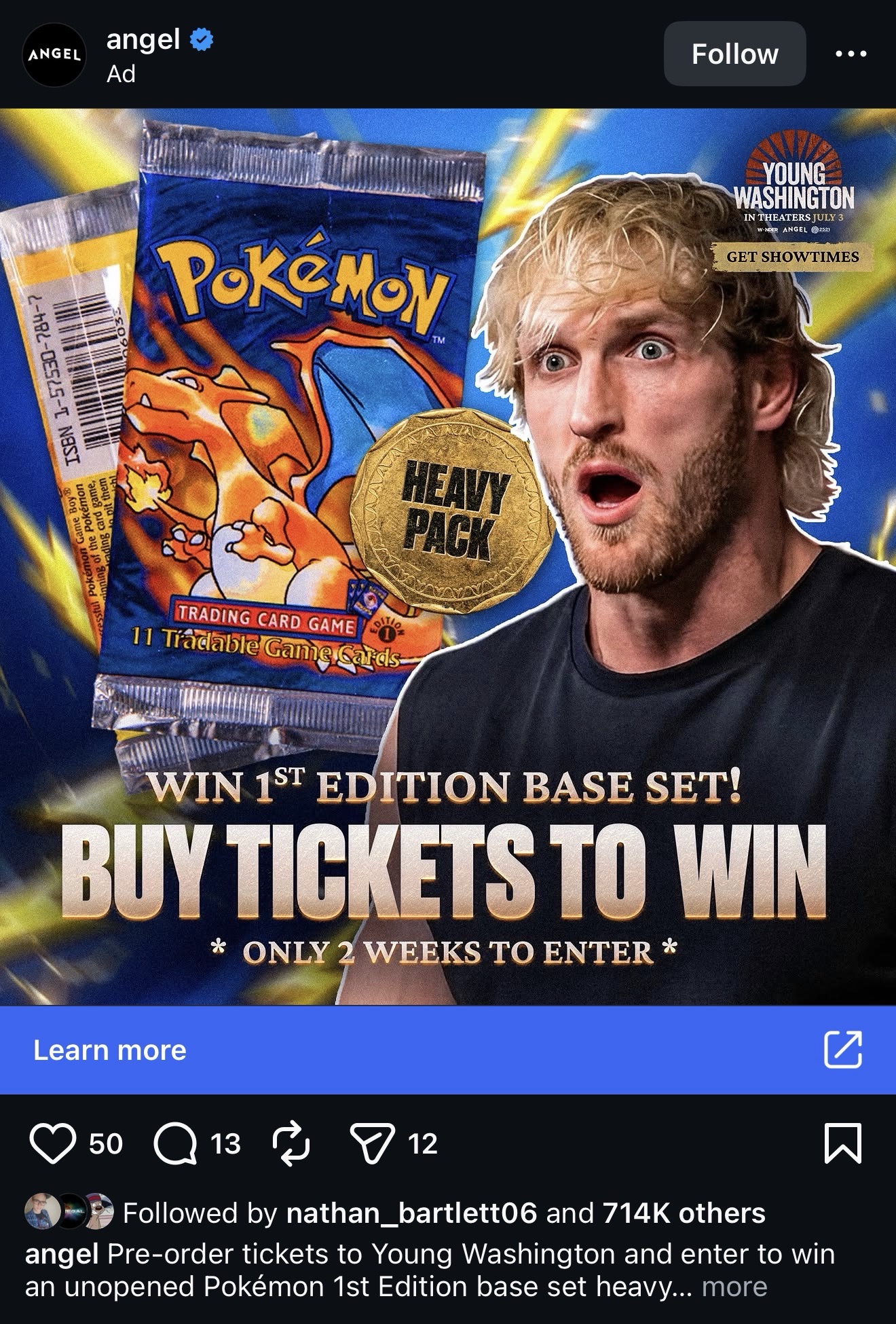Follow the angel account
This screenshot has height=1324, width=896.
734,54
